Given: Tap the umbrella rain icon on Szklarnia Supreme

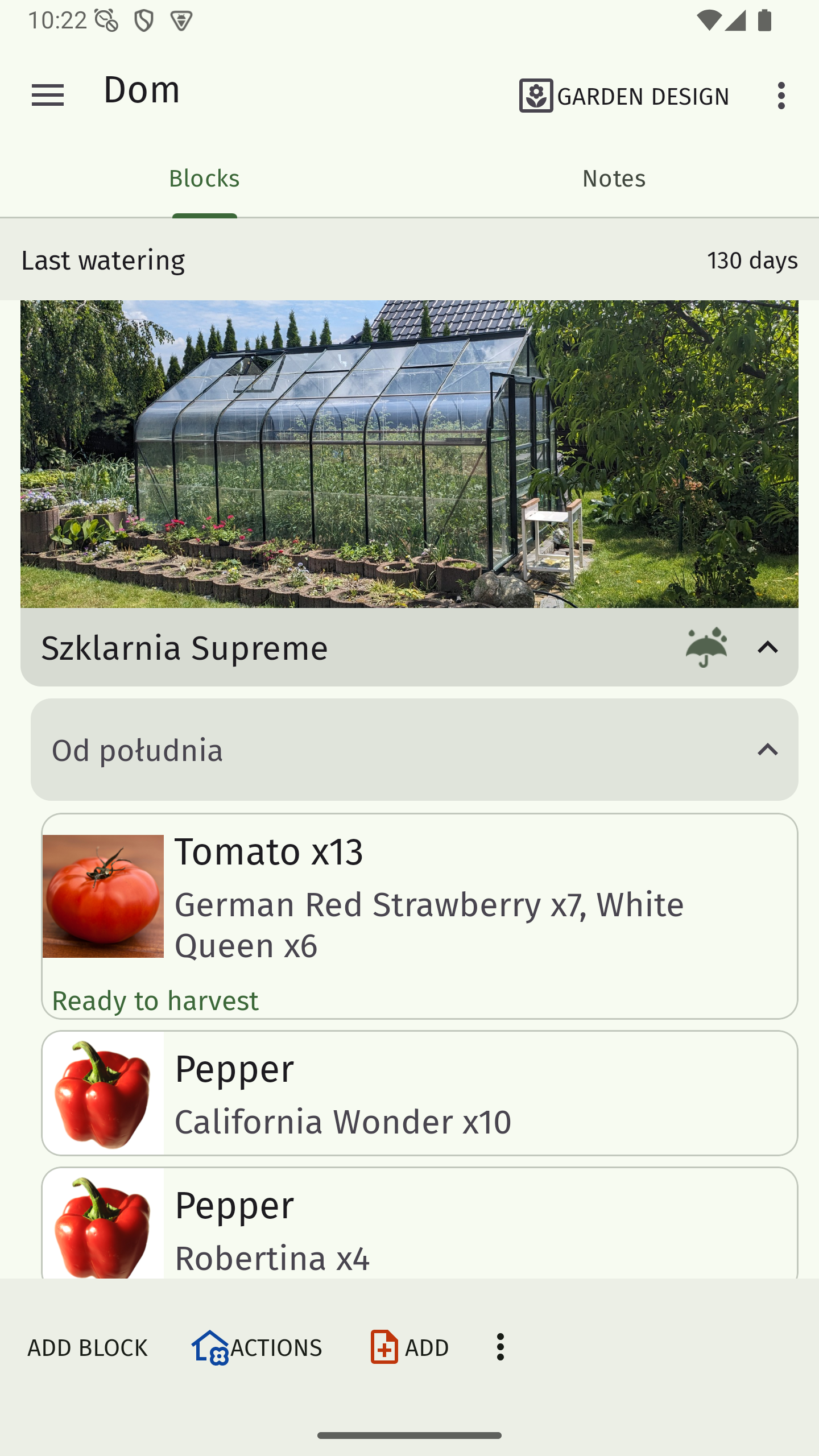Looking at the screenshot, I should pos(705,648).
